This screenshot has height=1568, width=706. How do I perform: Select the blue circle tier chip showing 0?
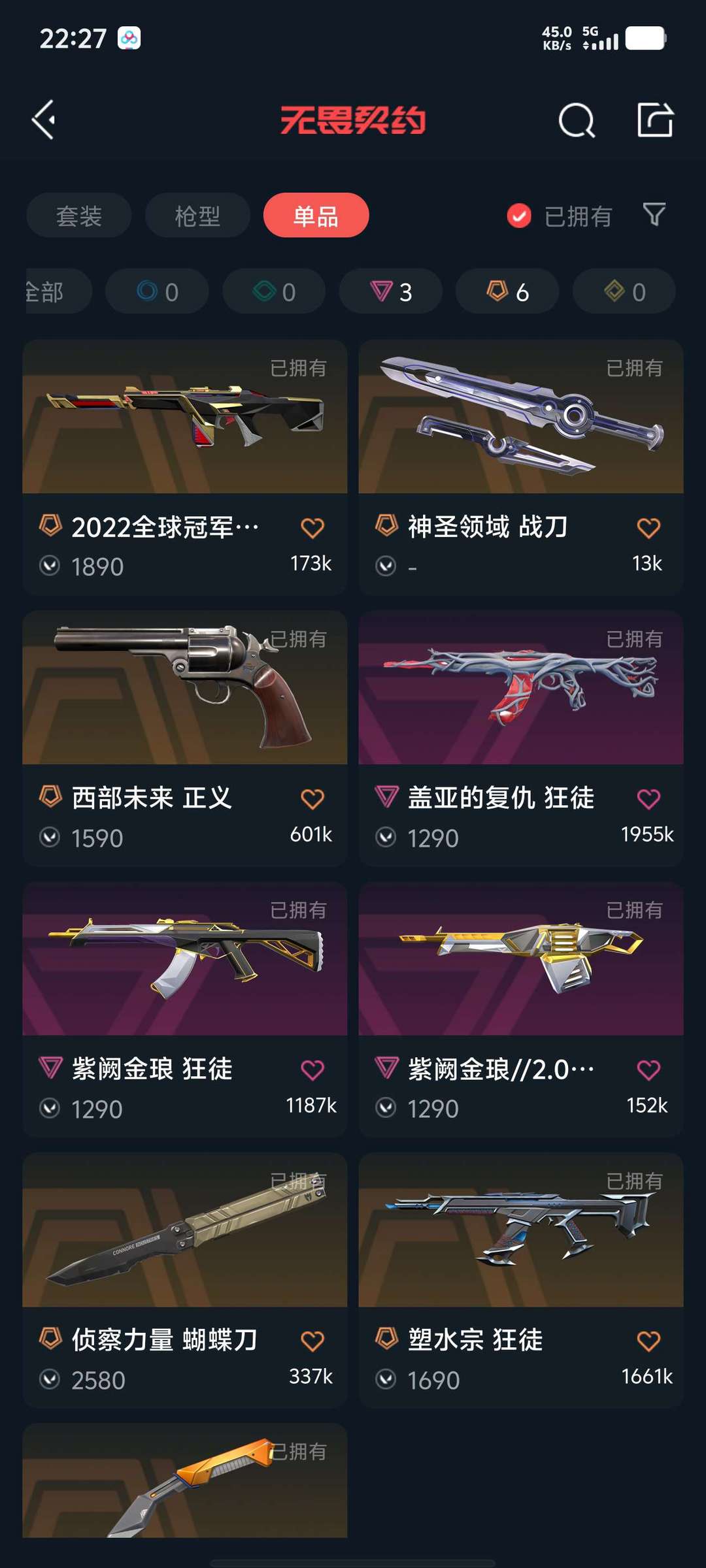click(157, 291)
